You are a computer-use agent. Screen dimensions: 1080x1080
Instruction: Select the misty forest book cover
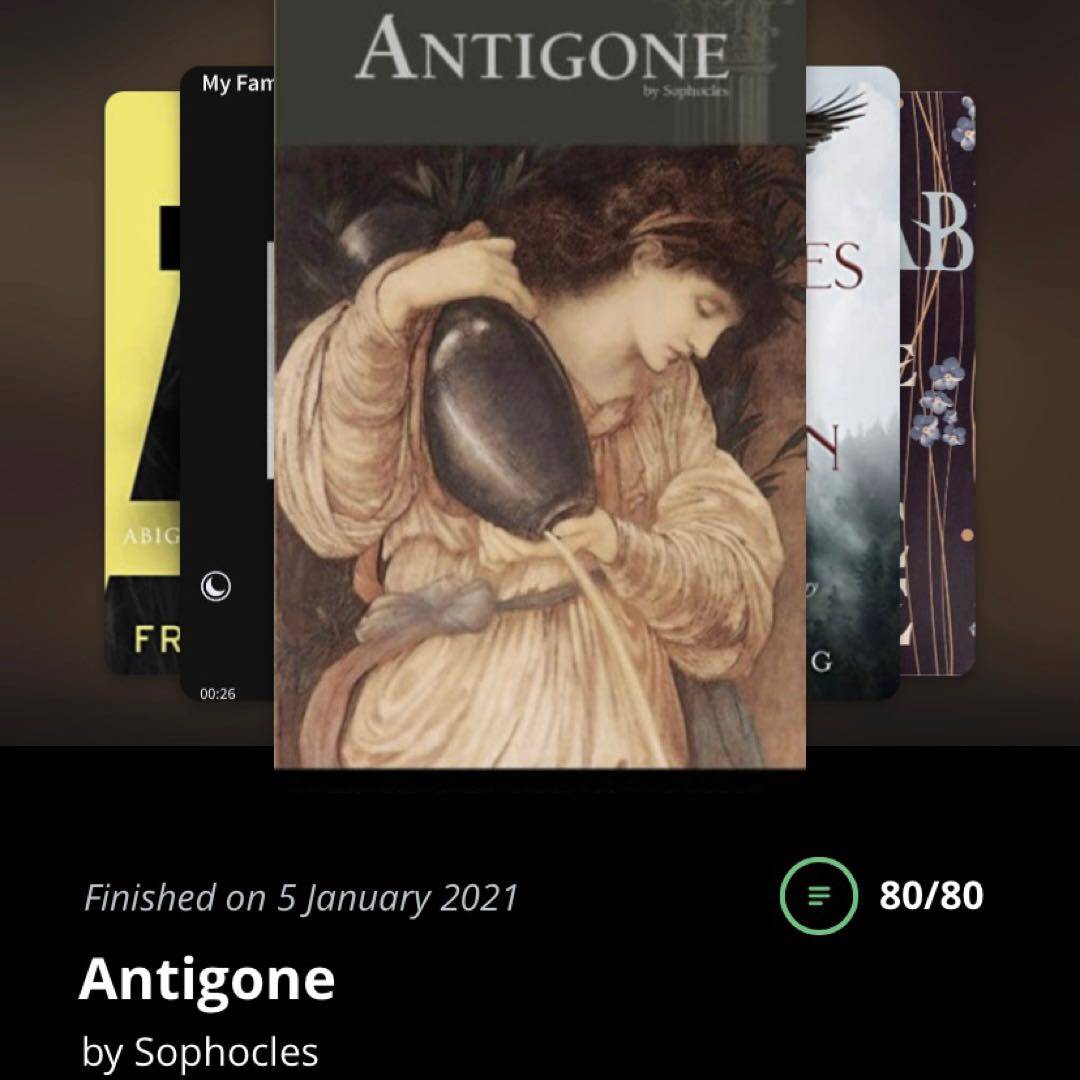point(852,380)
